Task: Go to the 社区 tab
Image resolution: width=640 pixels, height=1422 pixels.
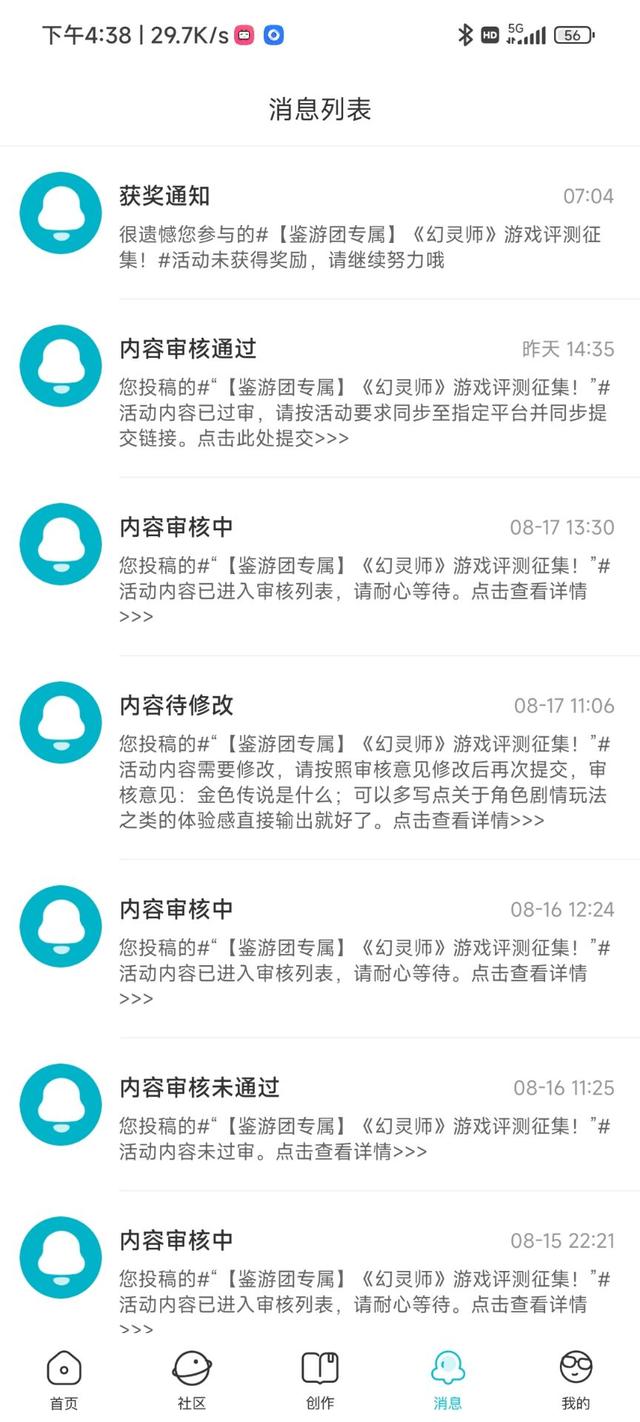Action: point(191,1380)
